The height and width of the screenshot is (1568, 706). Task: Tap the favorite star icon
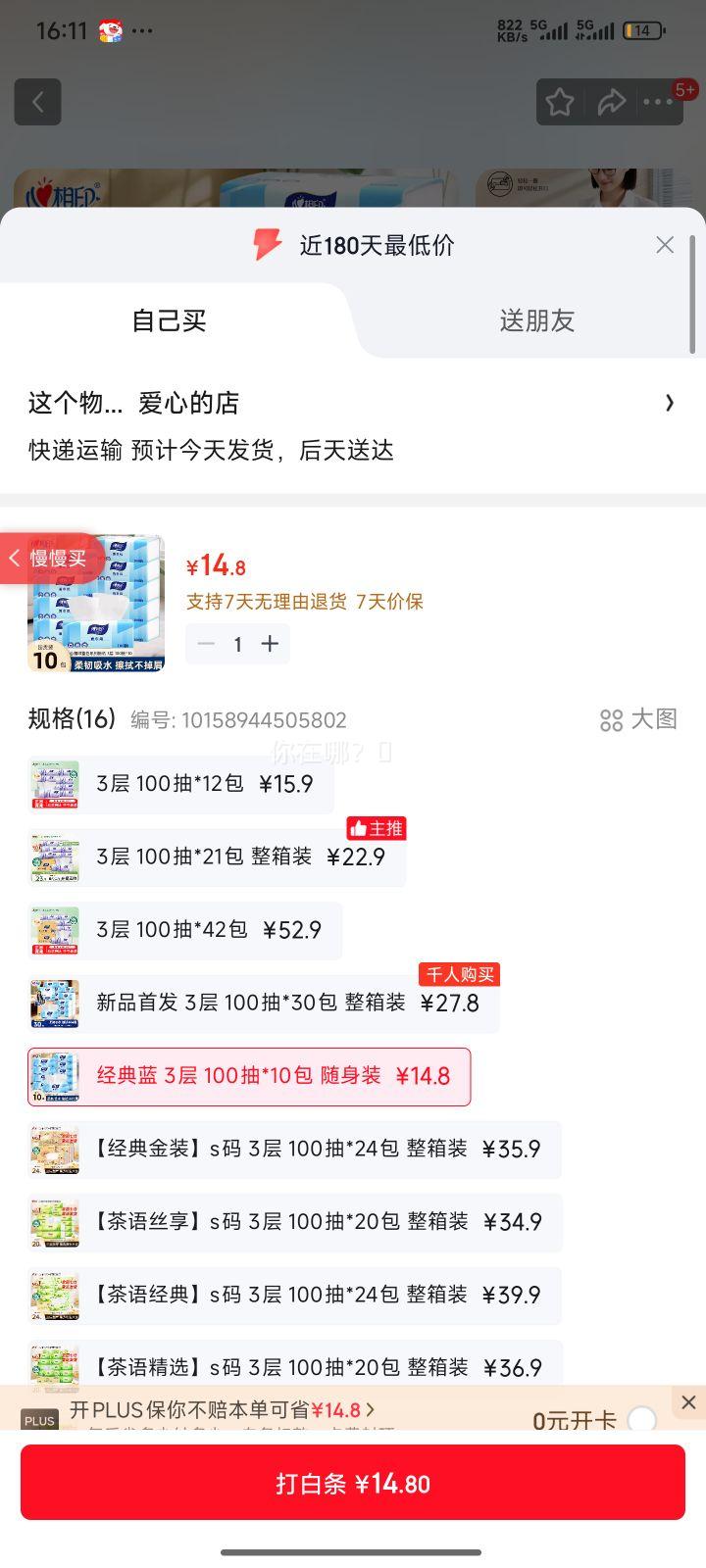(x=560, y=102)
